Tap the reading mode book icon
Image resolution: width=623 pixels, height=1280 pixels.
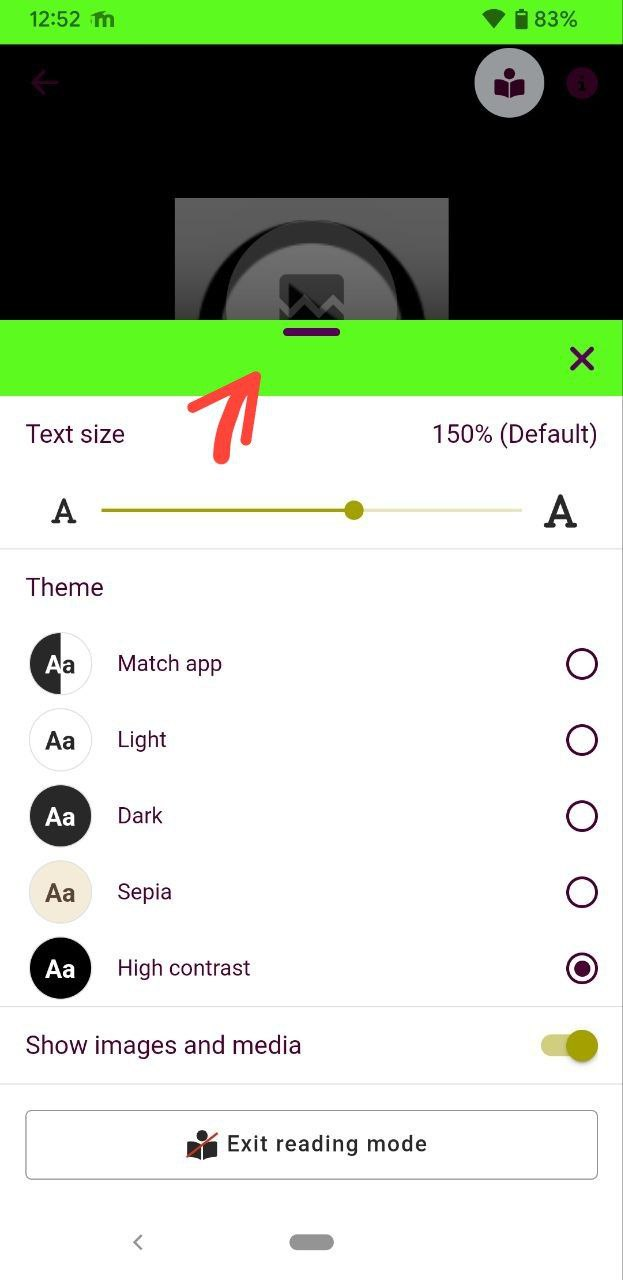(x=509, y=83)
